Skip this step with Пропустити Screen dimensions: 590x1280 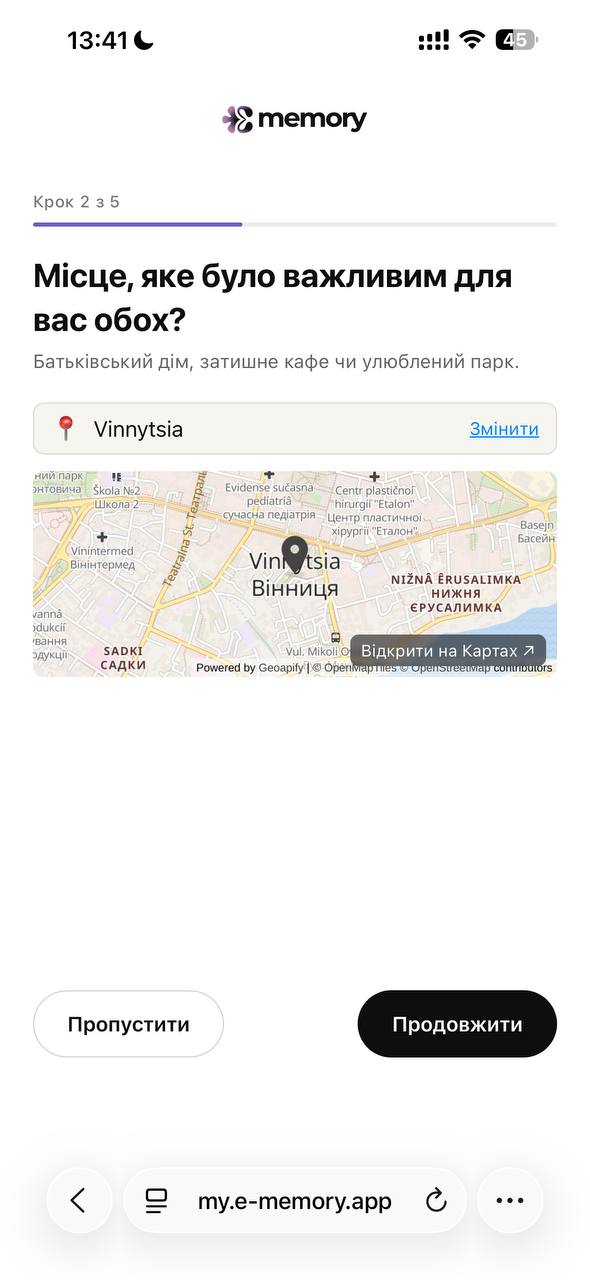point(128,1024)
